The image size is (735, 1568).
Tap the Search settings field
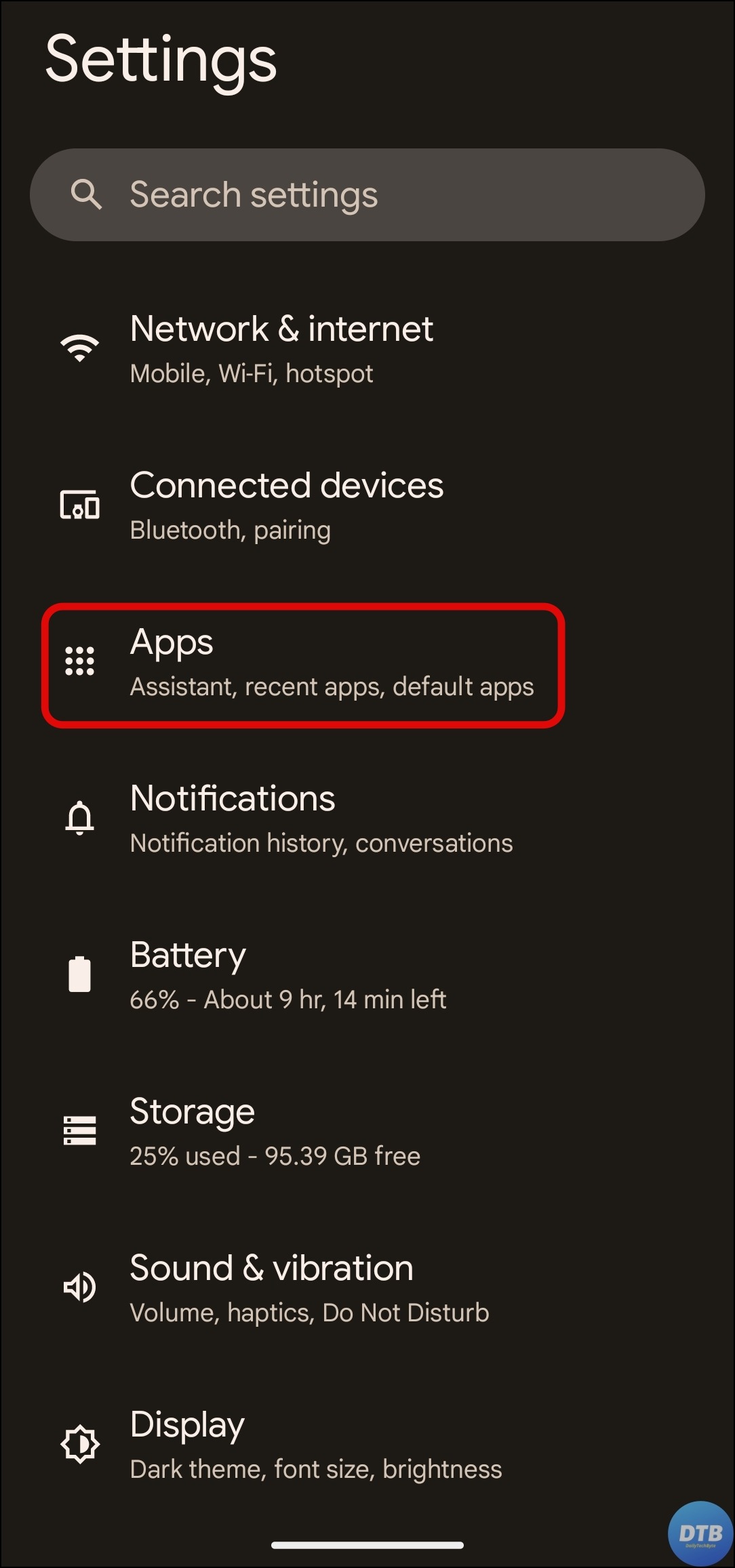[366, 195]
